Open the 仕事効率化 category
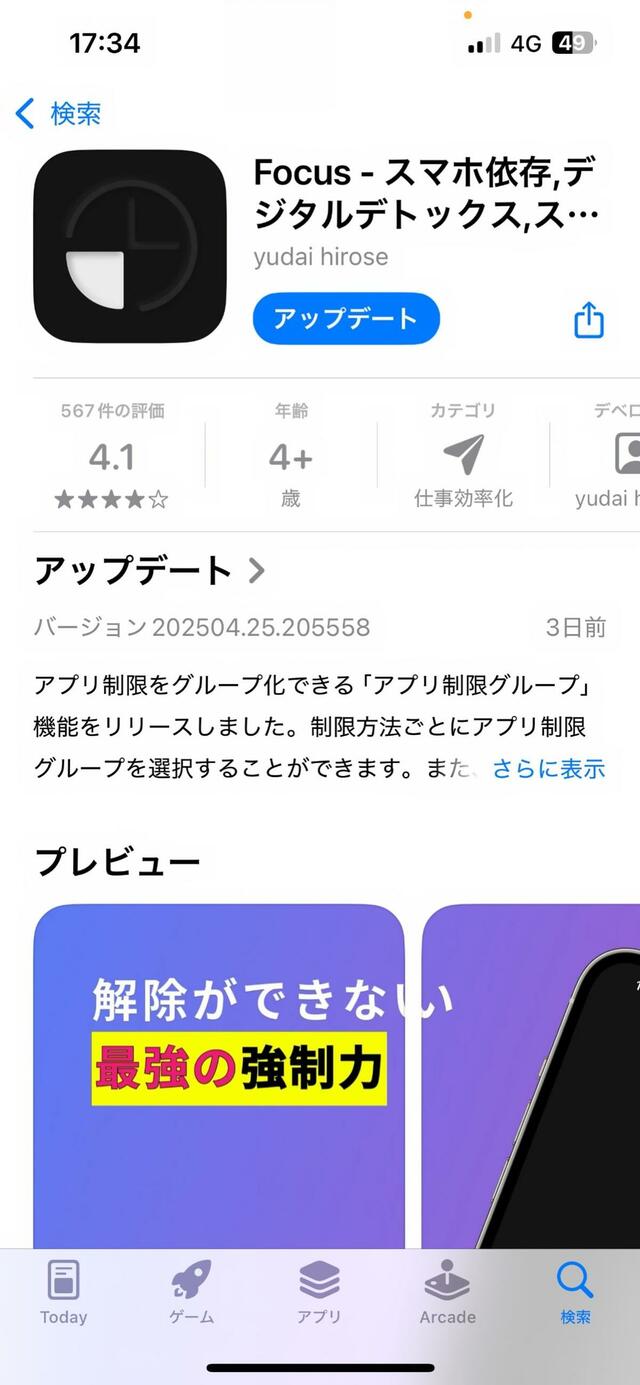This screenshot has height=1385, width=640. click(463, 456)
